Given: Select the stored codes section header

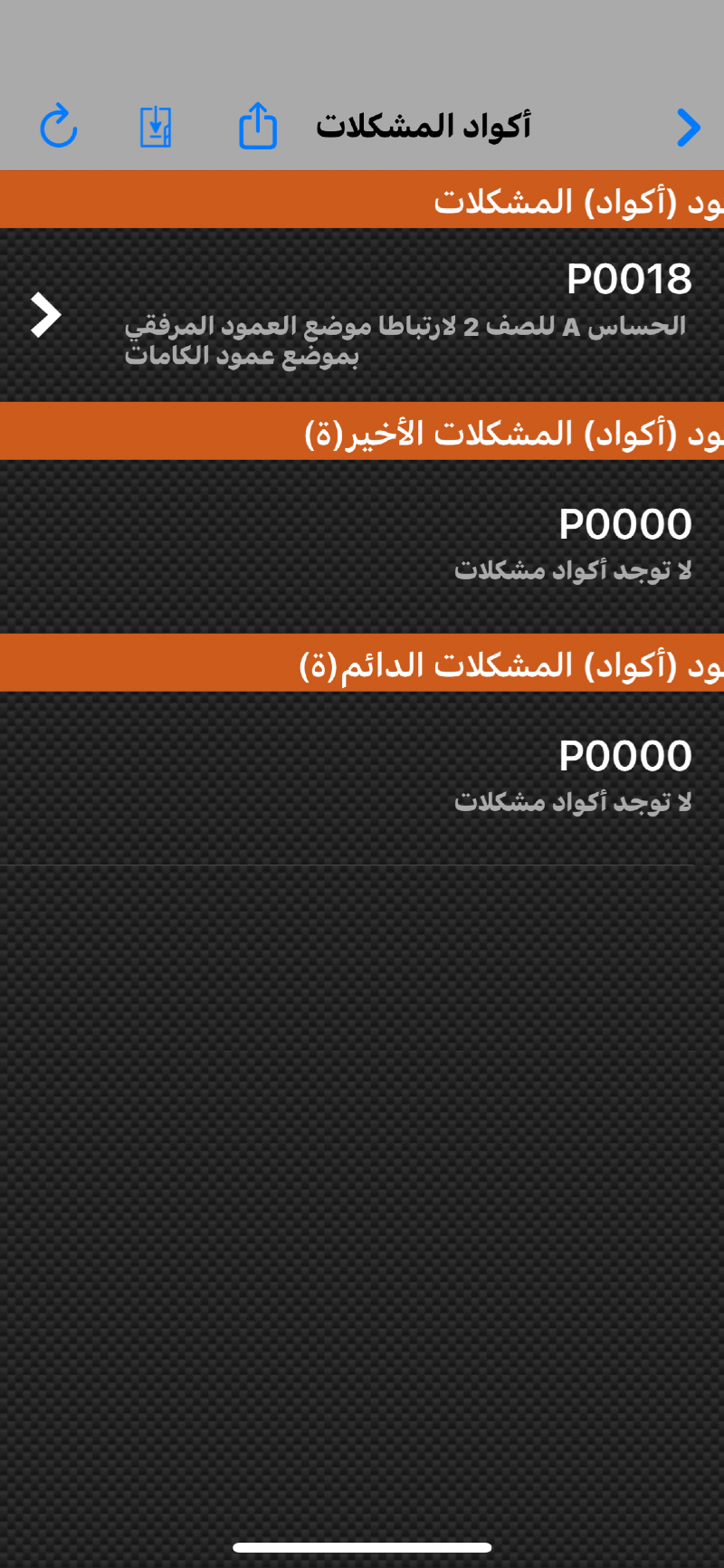Looking at the screenshot, I should [362, 198].
